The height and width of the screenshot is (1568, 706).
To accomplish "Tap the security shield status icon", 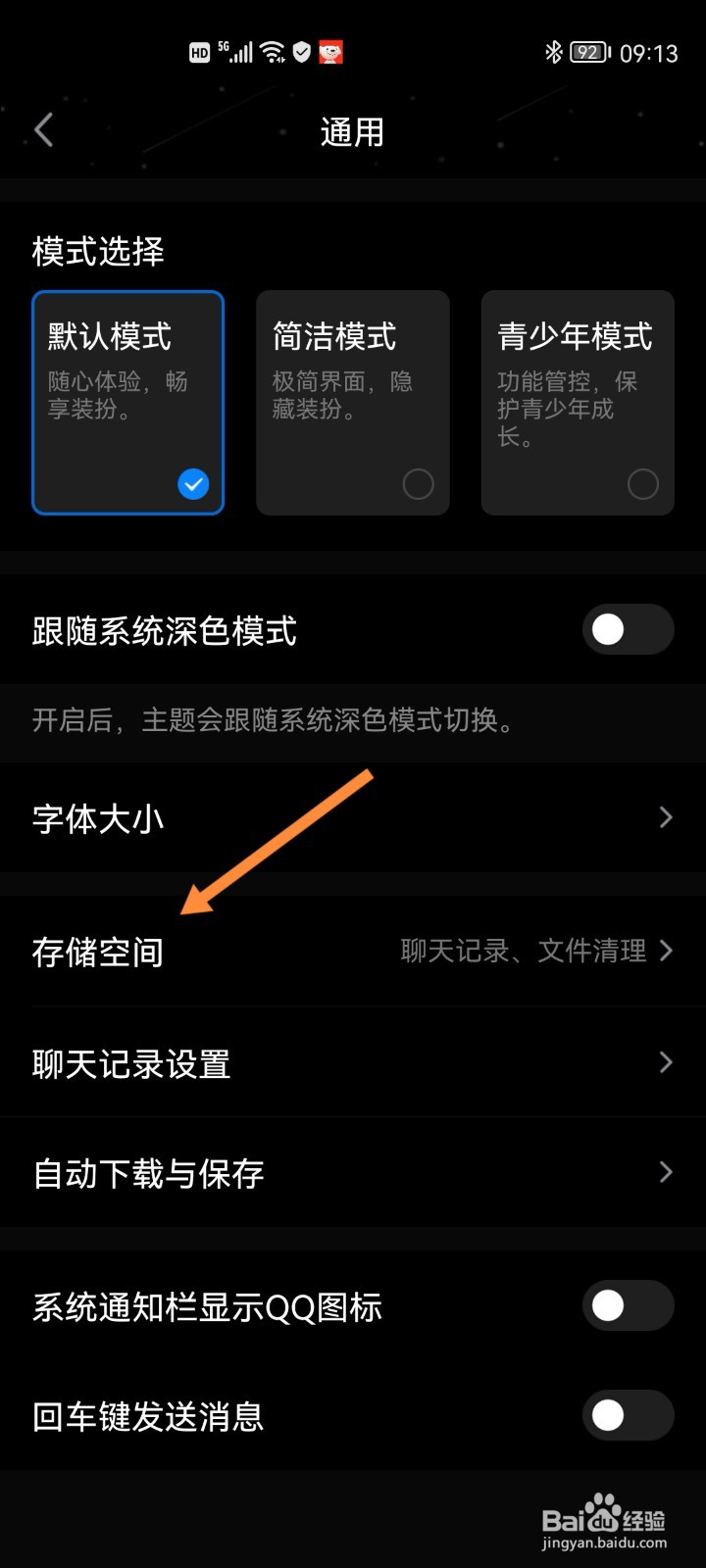I will pyautogui.click(x=301, y=51).
